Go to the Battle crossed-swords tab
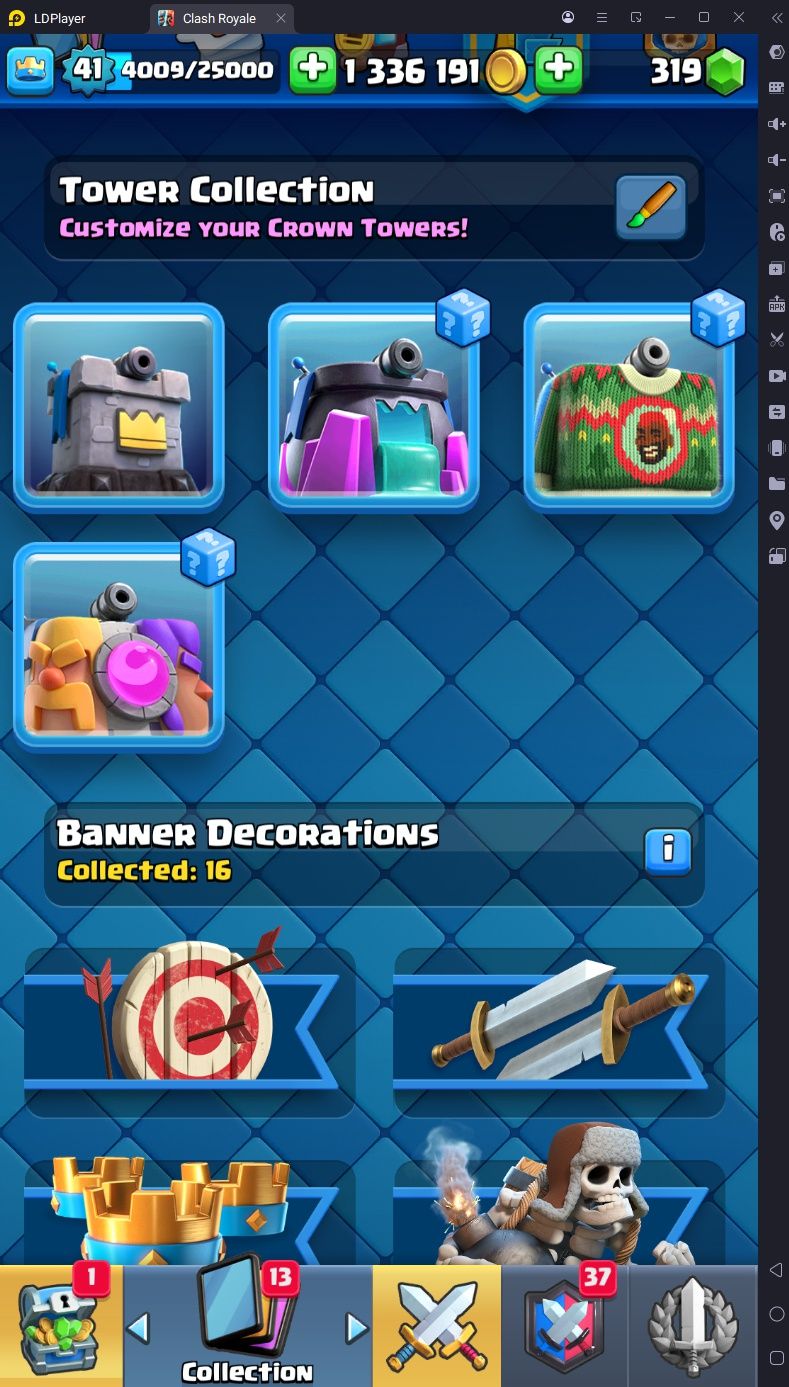 pos(437,1326)
